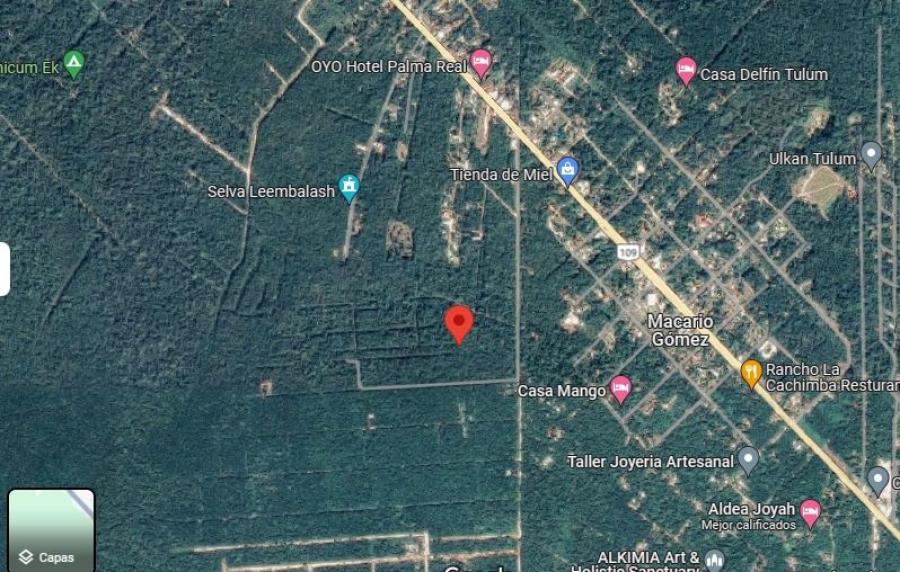The width and height of the screenshot is (900, 572).
Task: Select Casa Delfín Tulum hotel pin
Action: click(x=686, y=71)
